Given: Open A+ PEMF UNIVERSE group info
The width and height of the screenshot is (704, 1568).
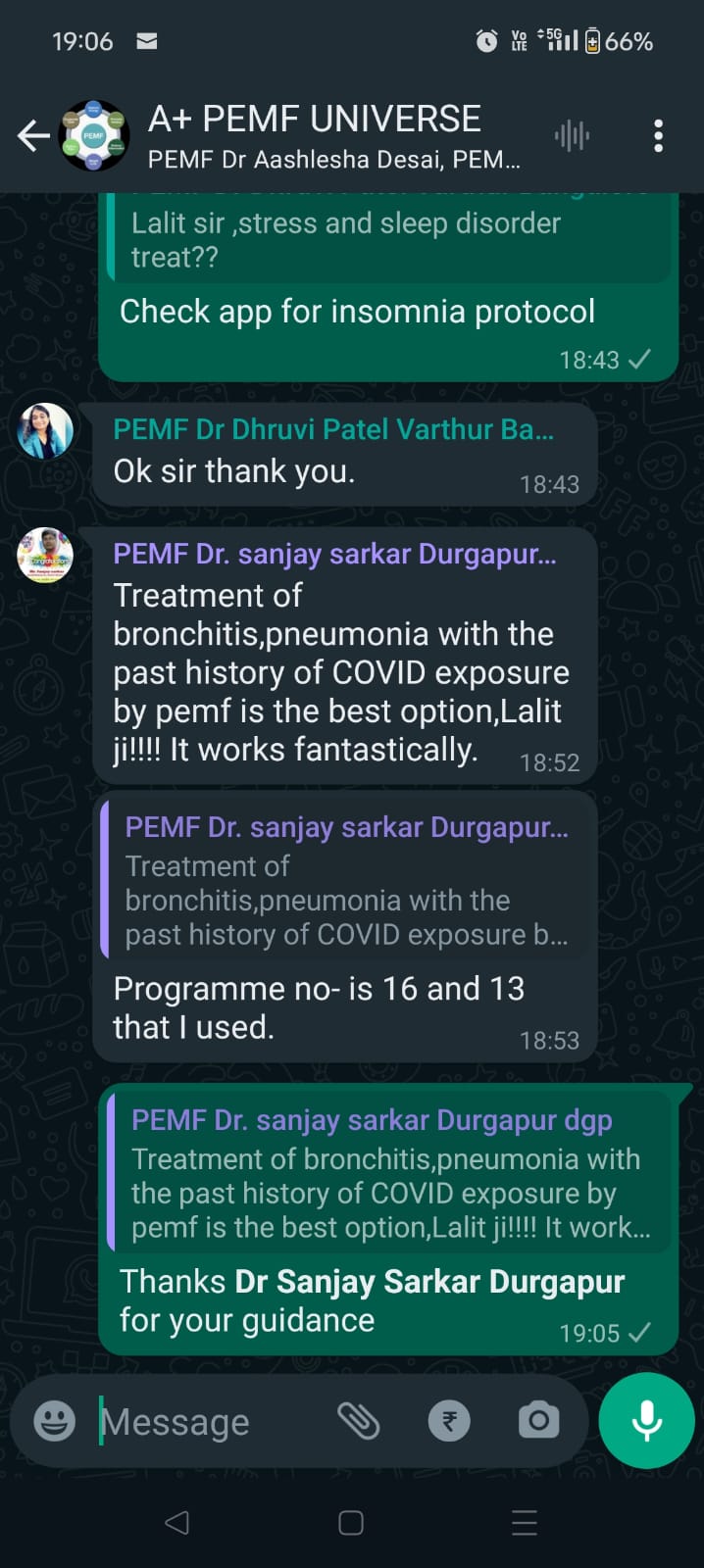Looking at the screenshot, I should pos(333,136).
